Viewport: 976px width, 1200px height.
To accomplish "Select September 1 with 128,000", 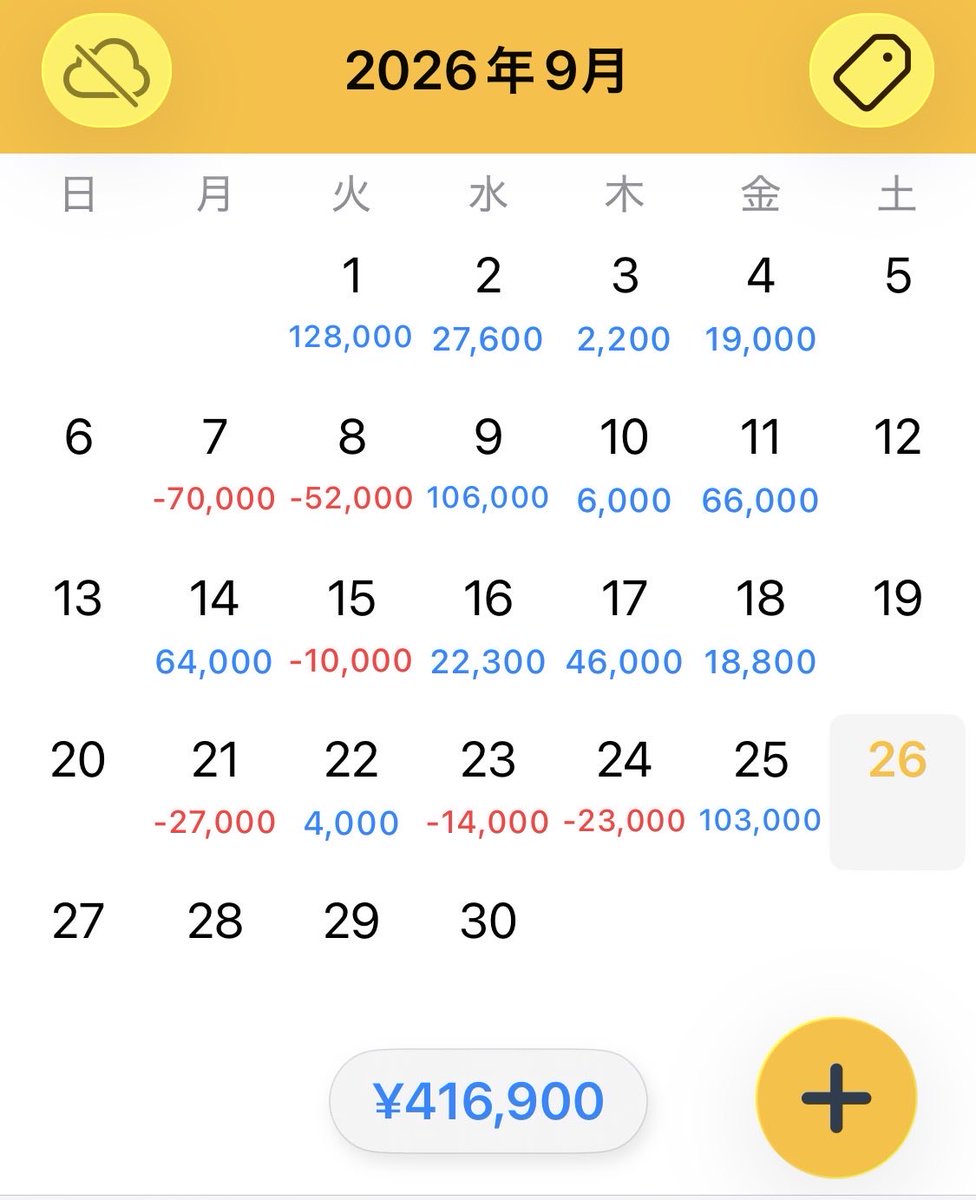I will [x=351, y=306].
